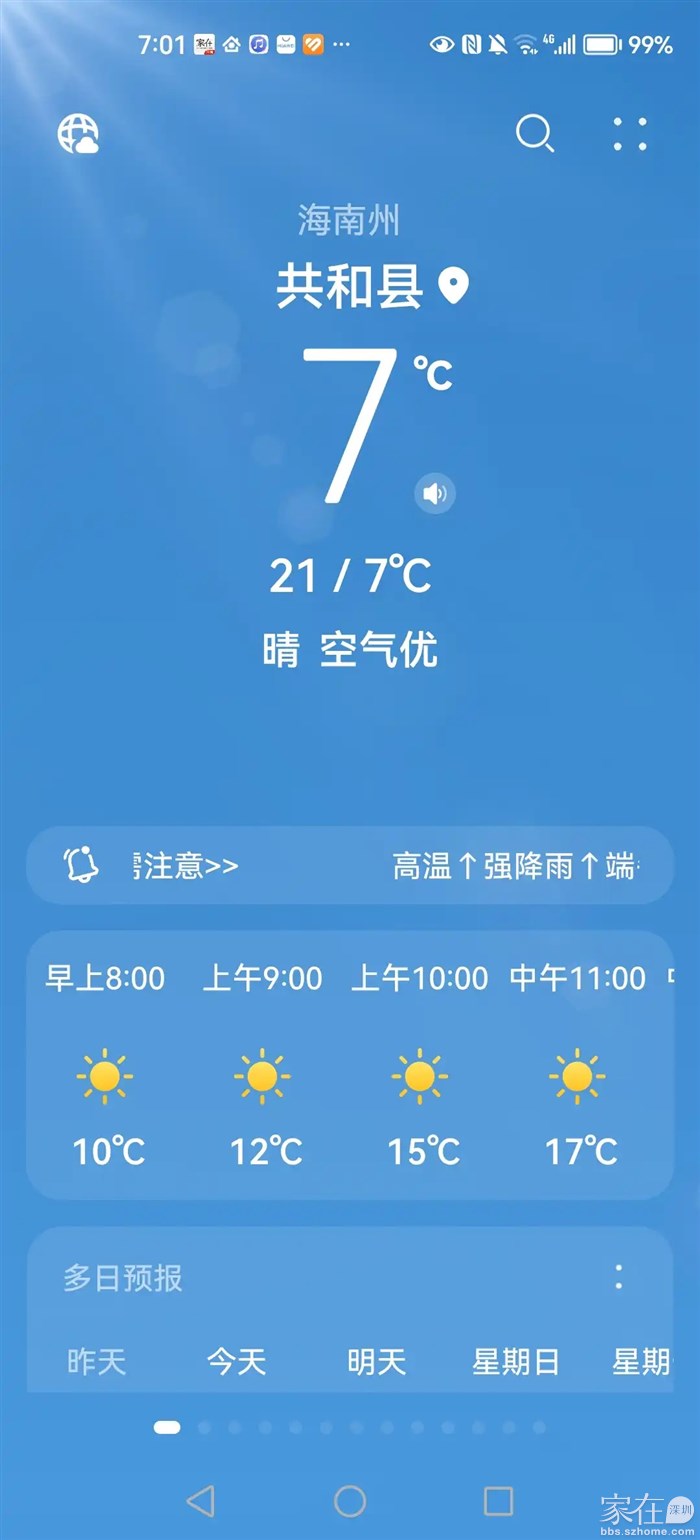
Task: Open the four-dot more options menu
Action: click(630, 133)
